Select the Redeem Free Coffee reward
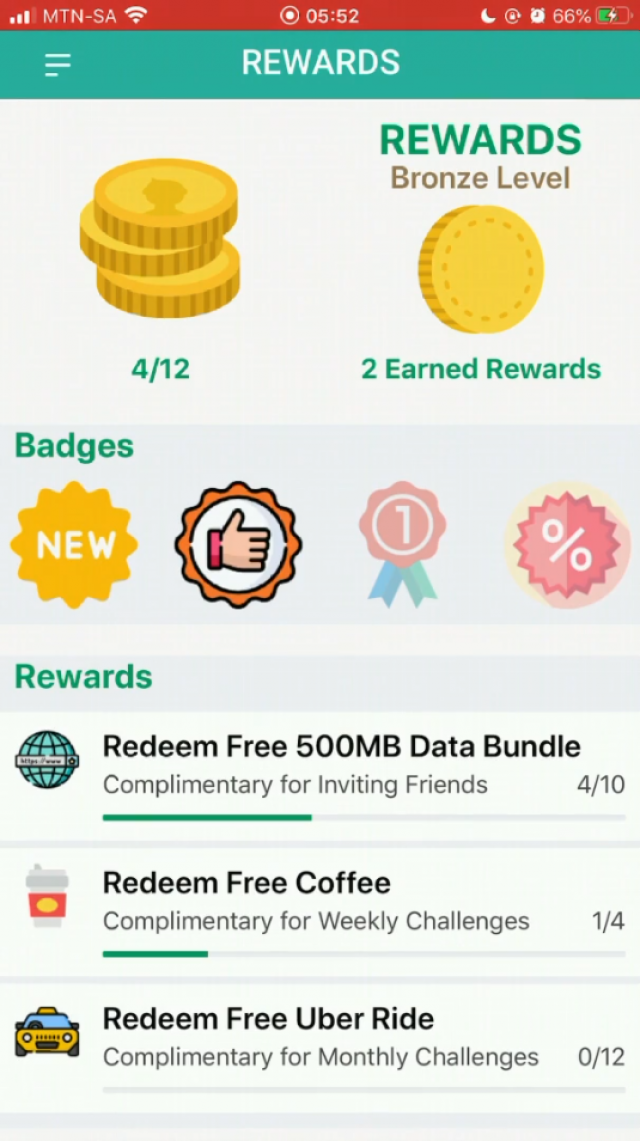 tap(246, 883)
